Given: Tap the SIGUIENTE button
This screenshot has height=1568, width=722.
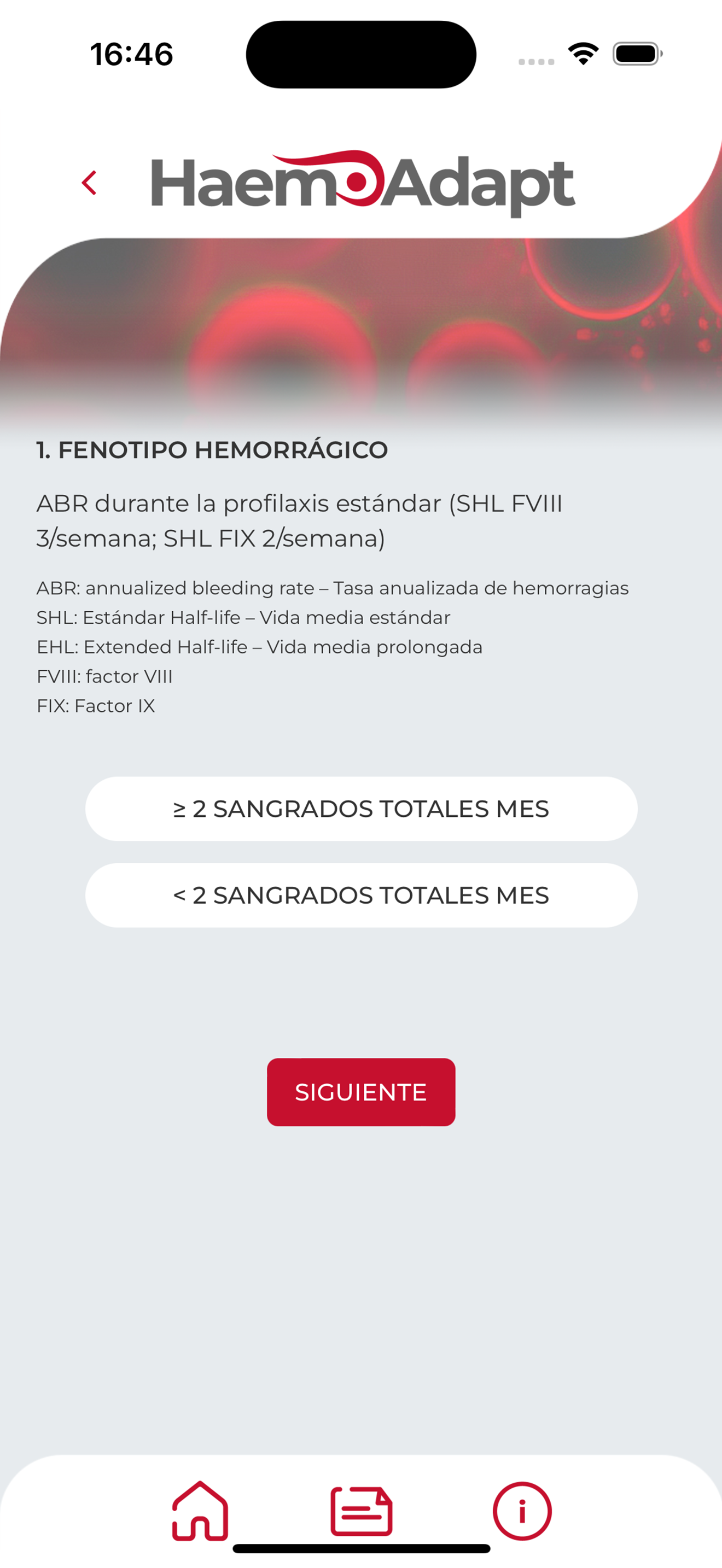Looking at the screenshot, I should click(x=361, y=1092).
